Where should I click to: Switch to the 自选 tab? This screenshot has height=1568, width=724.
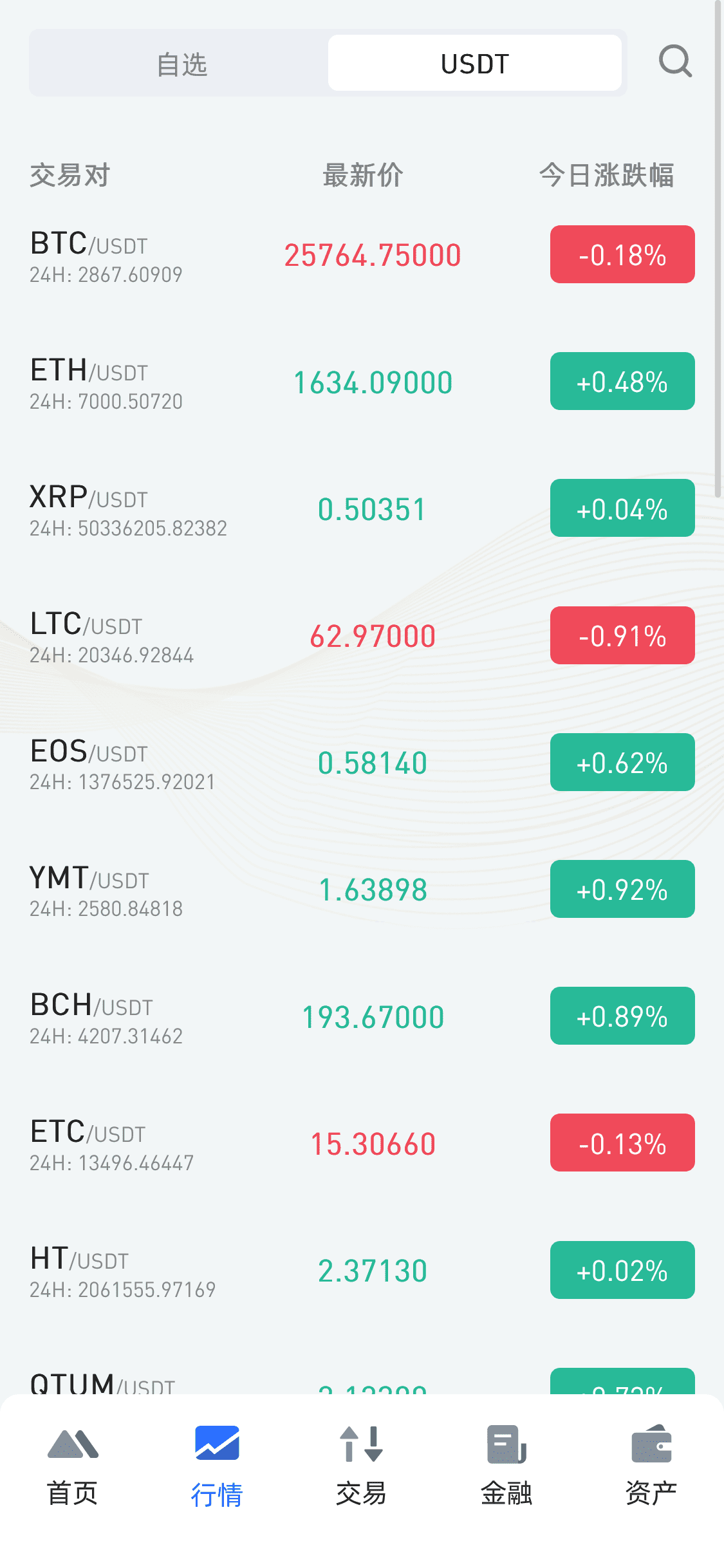(181, 64)
